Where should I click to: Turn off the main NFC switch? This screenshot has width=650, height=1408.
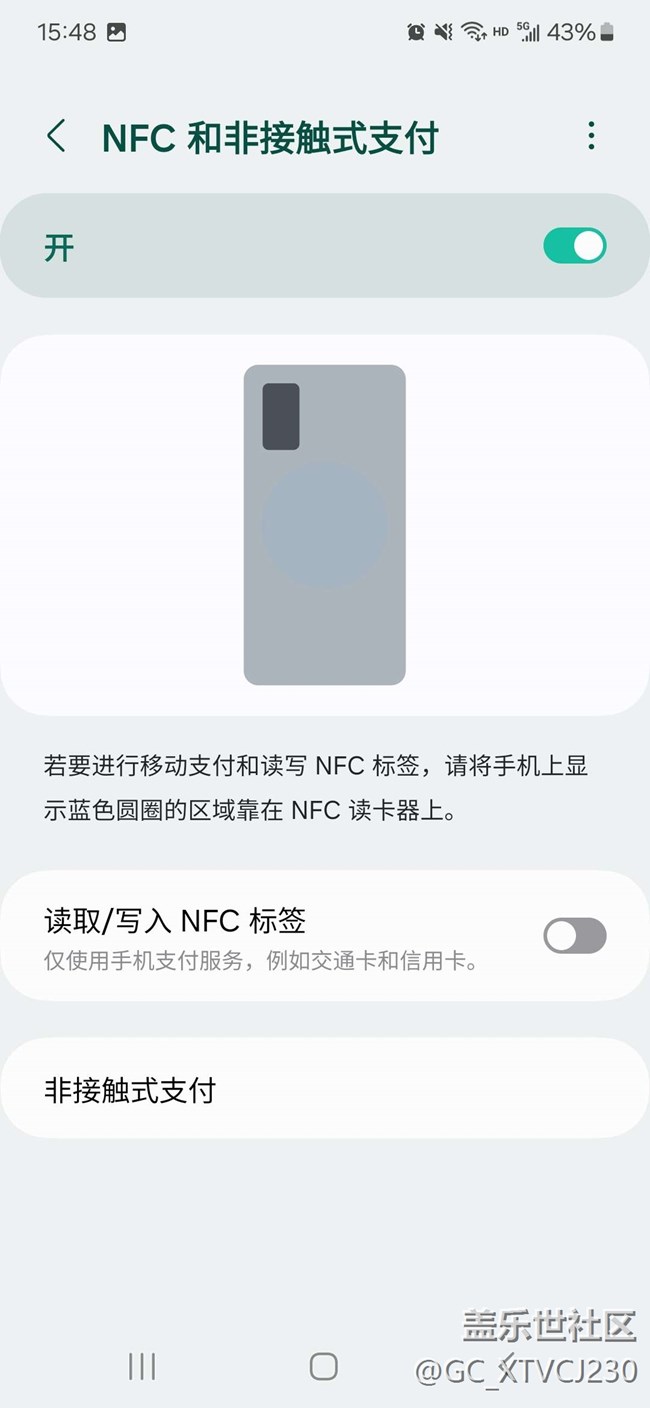pos(575,246)
